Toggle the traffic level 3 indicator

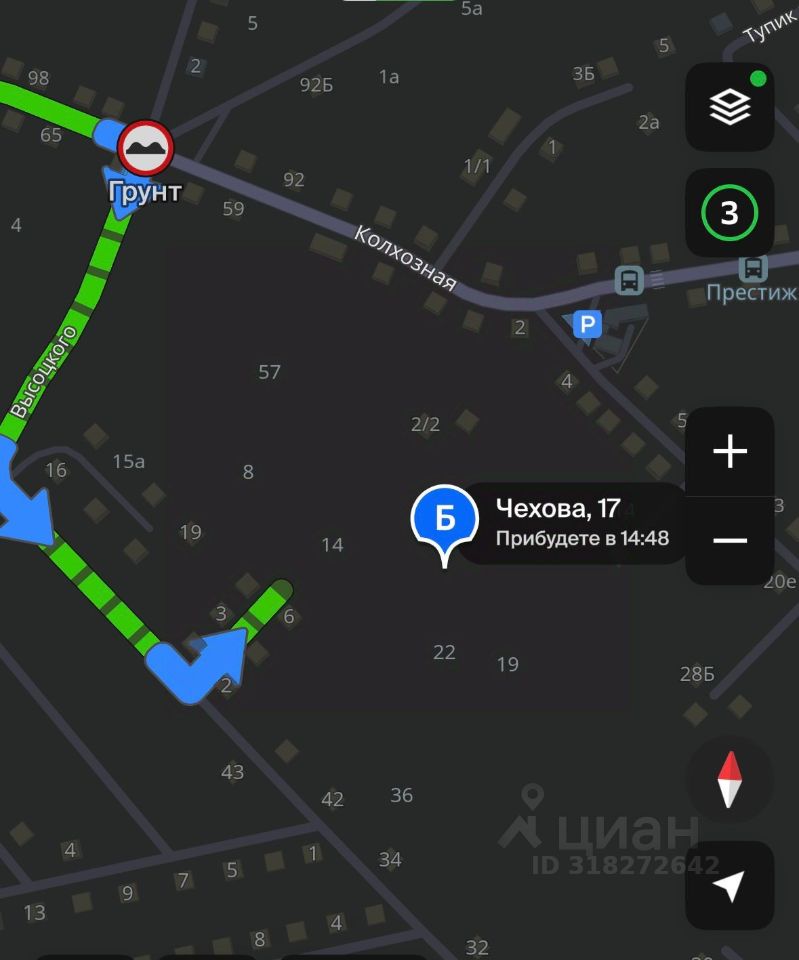729,213
